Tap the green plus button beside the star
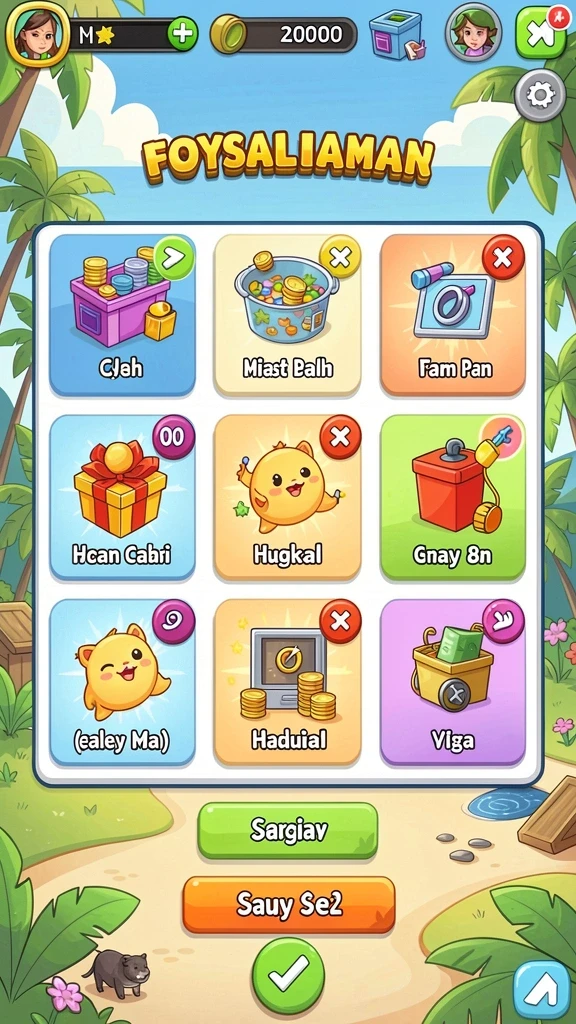Screen dimensions: 576x1024 point(182,35)
